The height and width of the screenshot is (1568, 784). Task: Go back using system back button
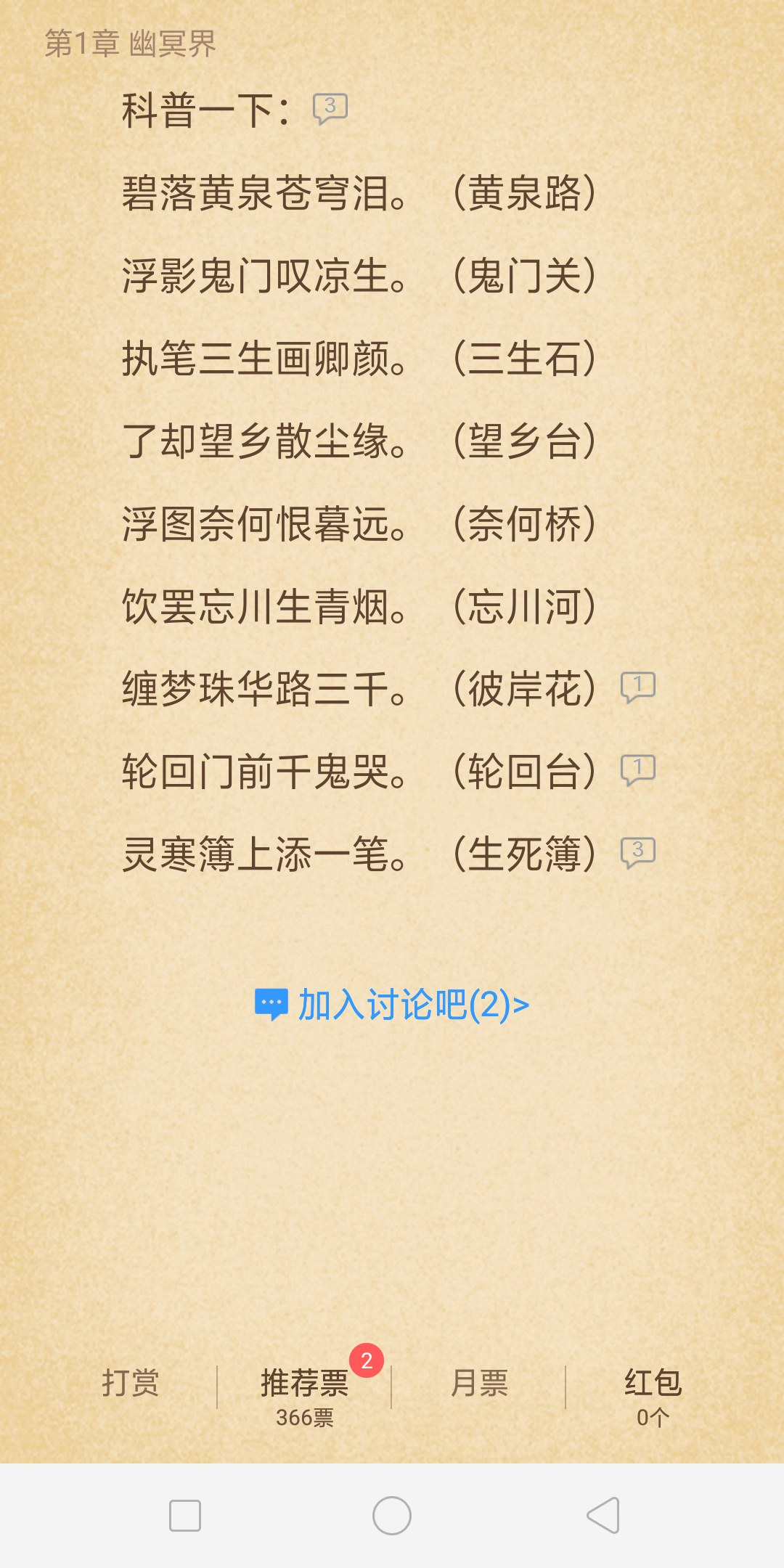pyautogui.click(x=603, y=1516)
